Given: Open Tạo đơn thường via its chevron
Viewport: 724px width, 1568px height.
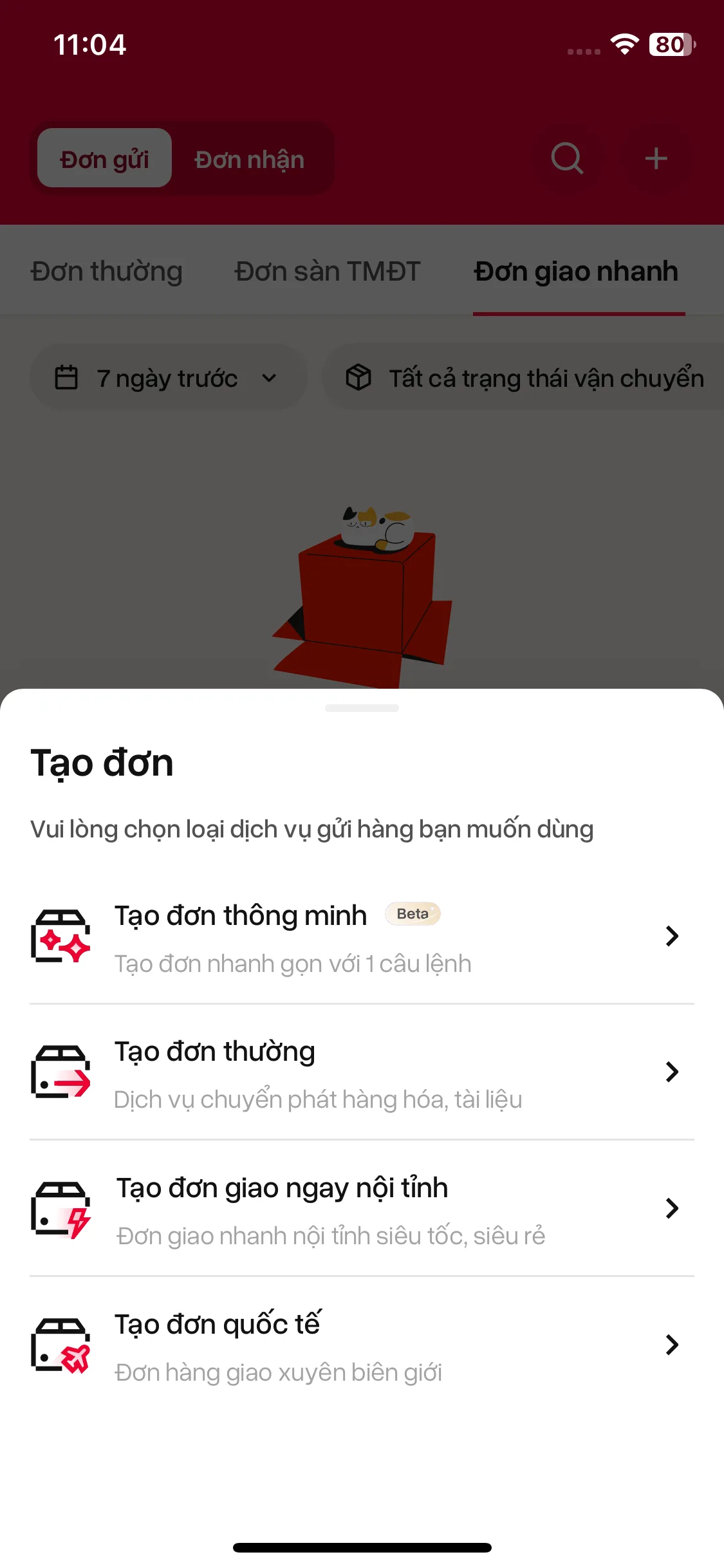Looking at the screenshot, I should click(x=672, y=1072).
